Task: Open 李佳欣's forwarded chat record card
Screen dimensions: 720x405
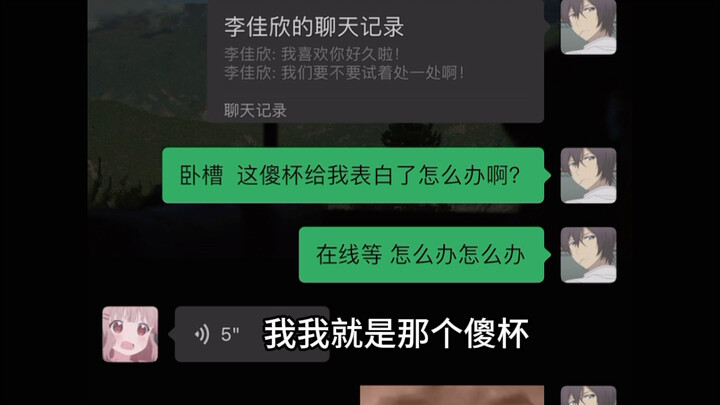Action: coord(376,62)
